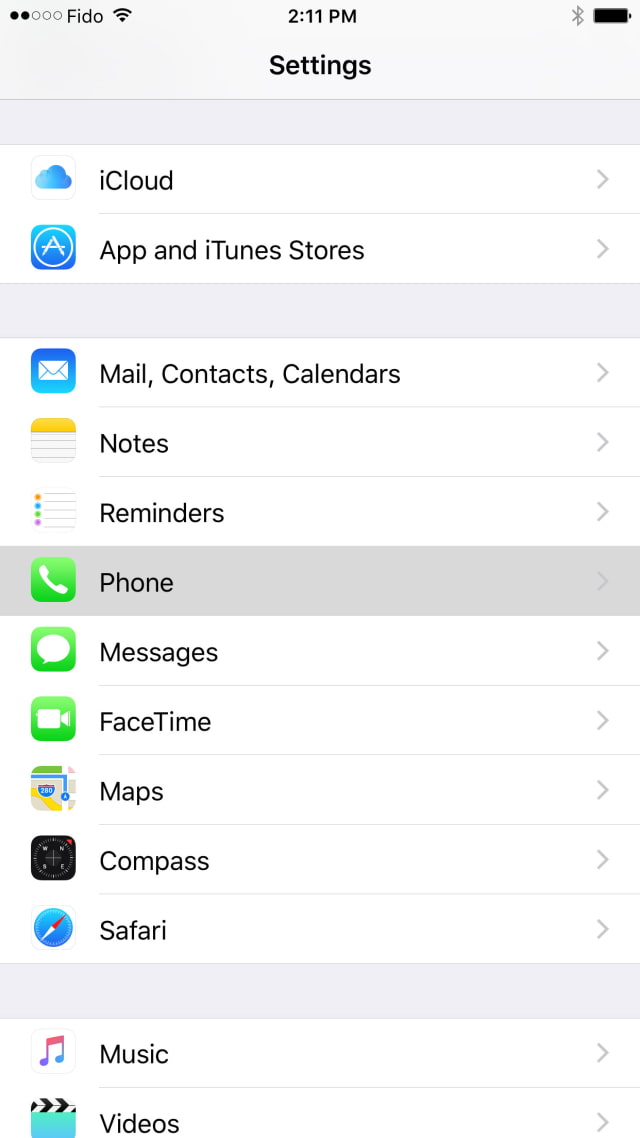Viewport: 640px width, 1138px height.
Task: Open Safari settings
Action: (x=320, y=930)
